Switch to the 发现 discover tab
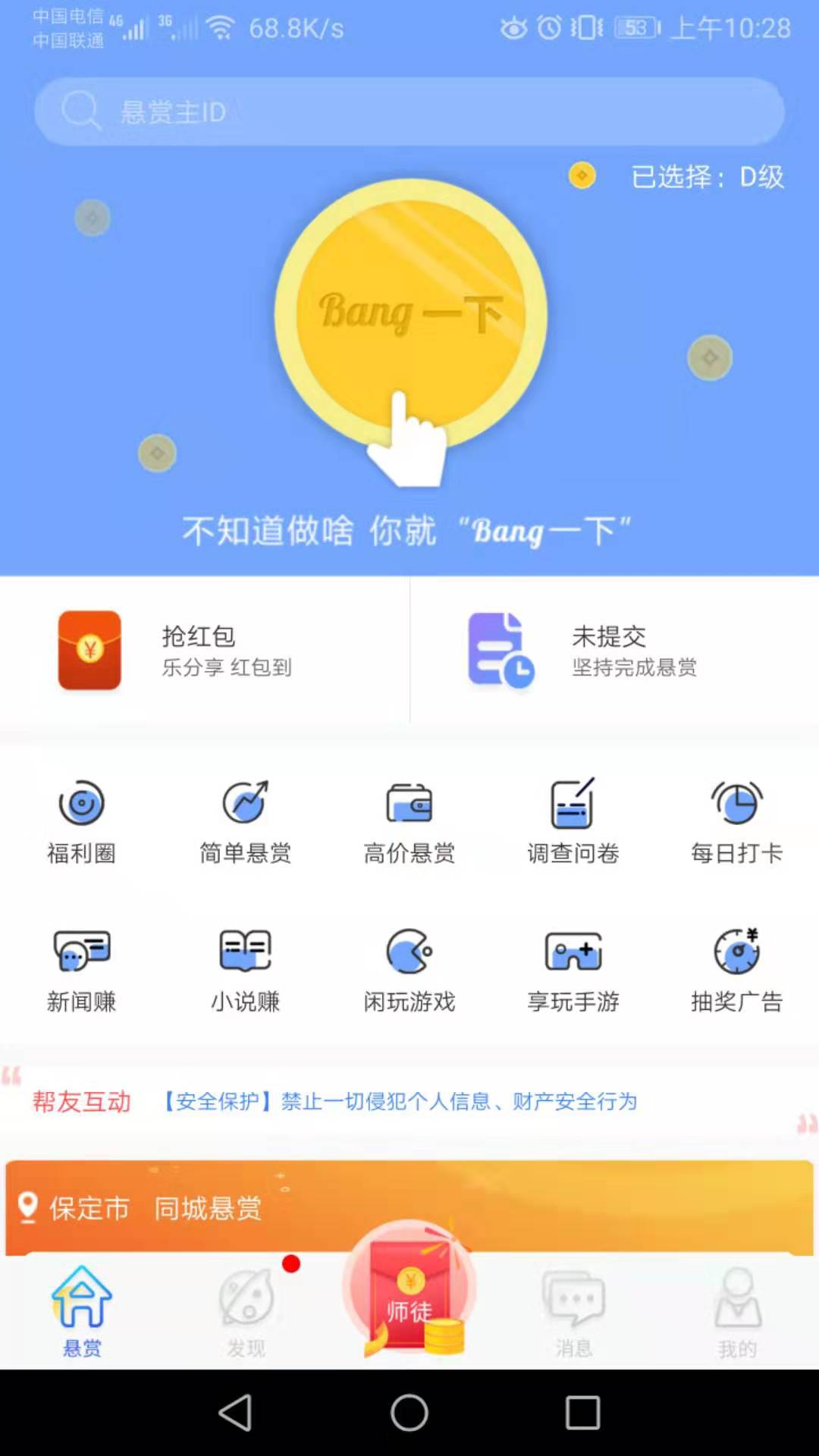This screenshot has height=1456, width=819. (246, 1312)
